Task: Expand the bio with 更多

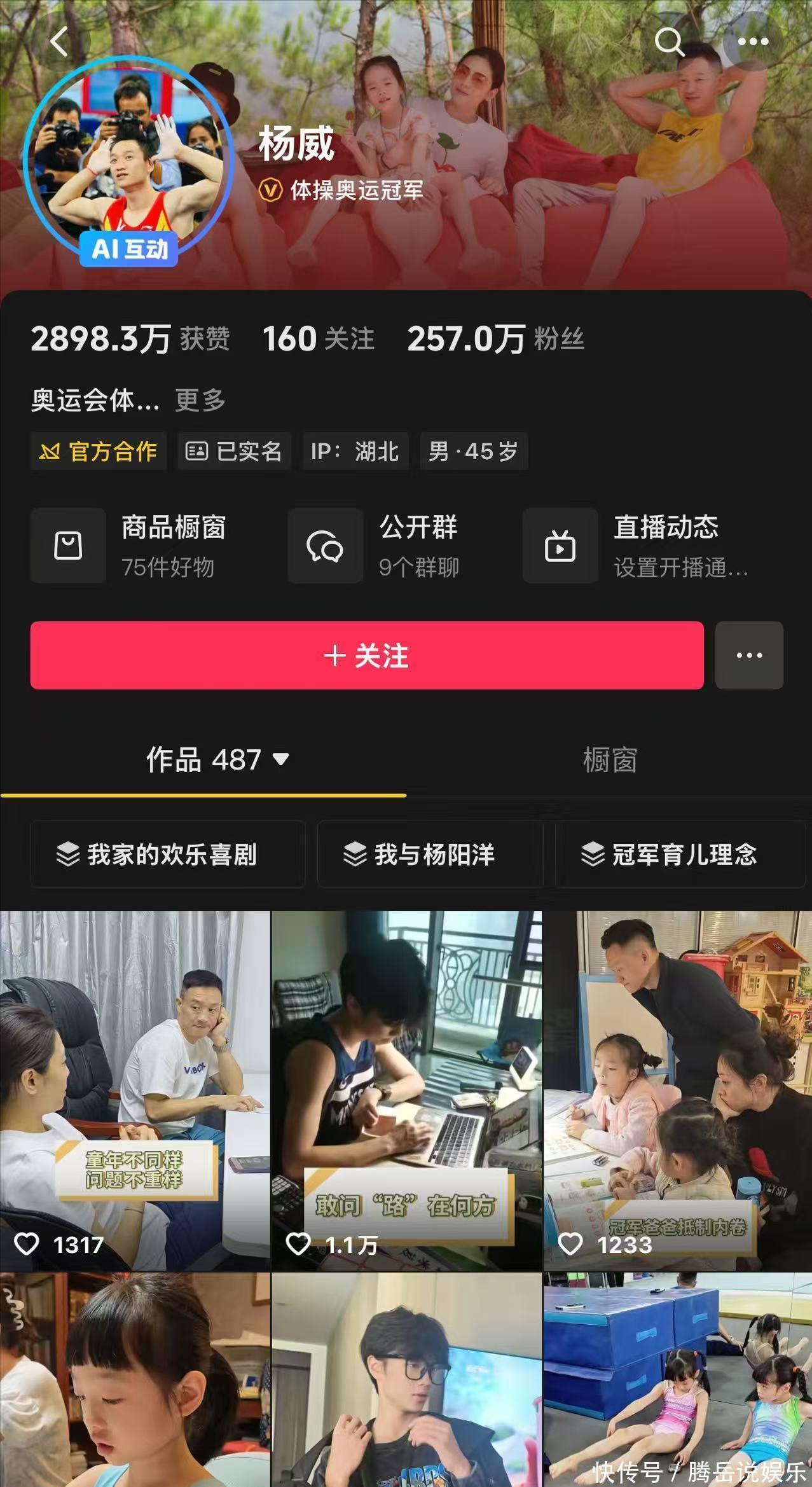Action: coord(200,401)
